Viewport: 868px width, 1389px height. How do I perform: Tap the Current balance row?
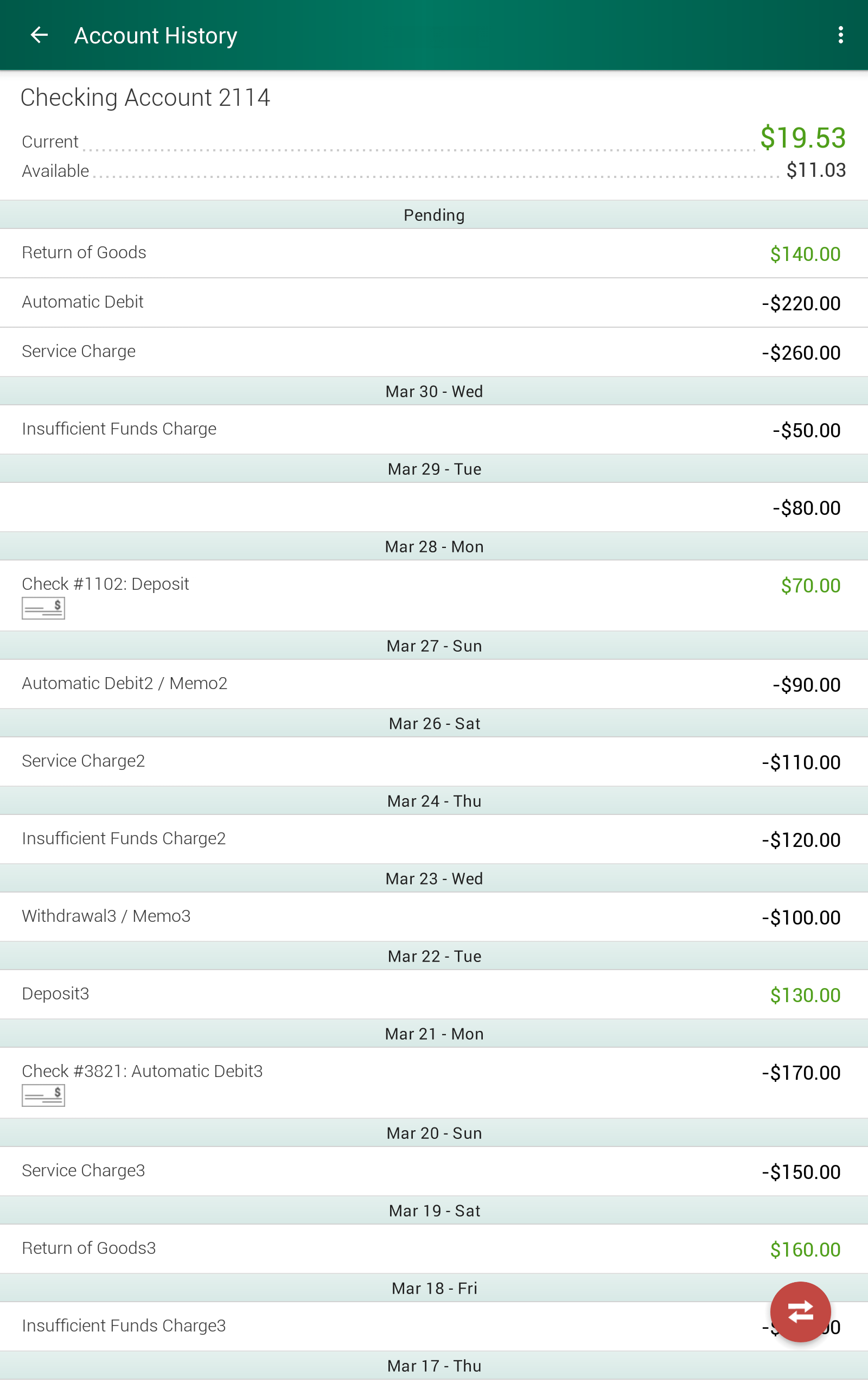click(434, 141)
